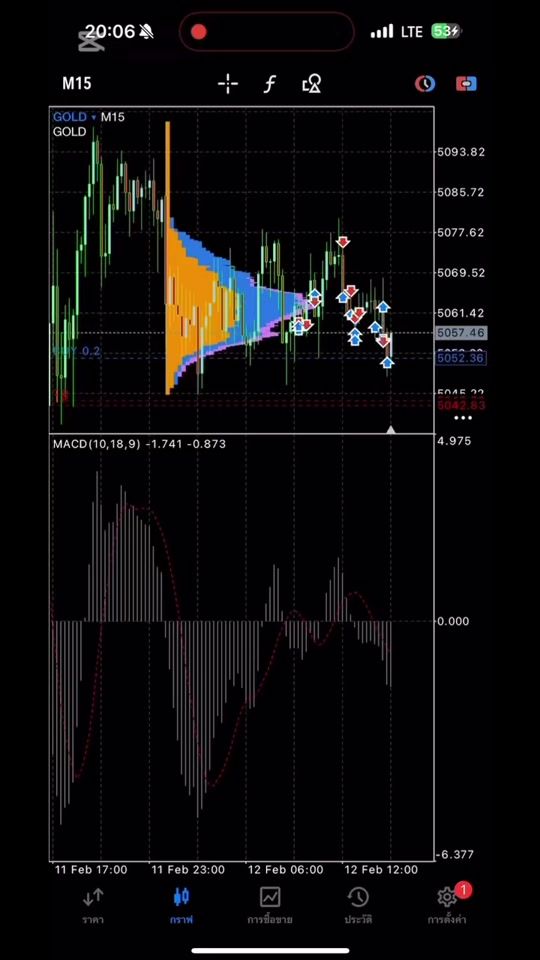Image resolution: width=540 pixels, height=960 pixels.
Task: Tap the clock icon in the toolbar
Action: coord(425,84)
